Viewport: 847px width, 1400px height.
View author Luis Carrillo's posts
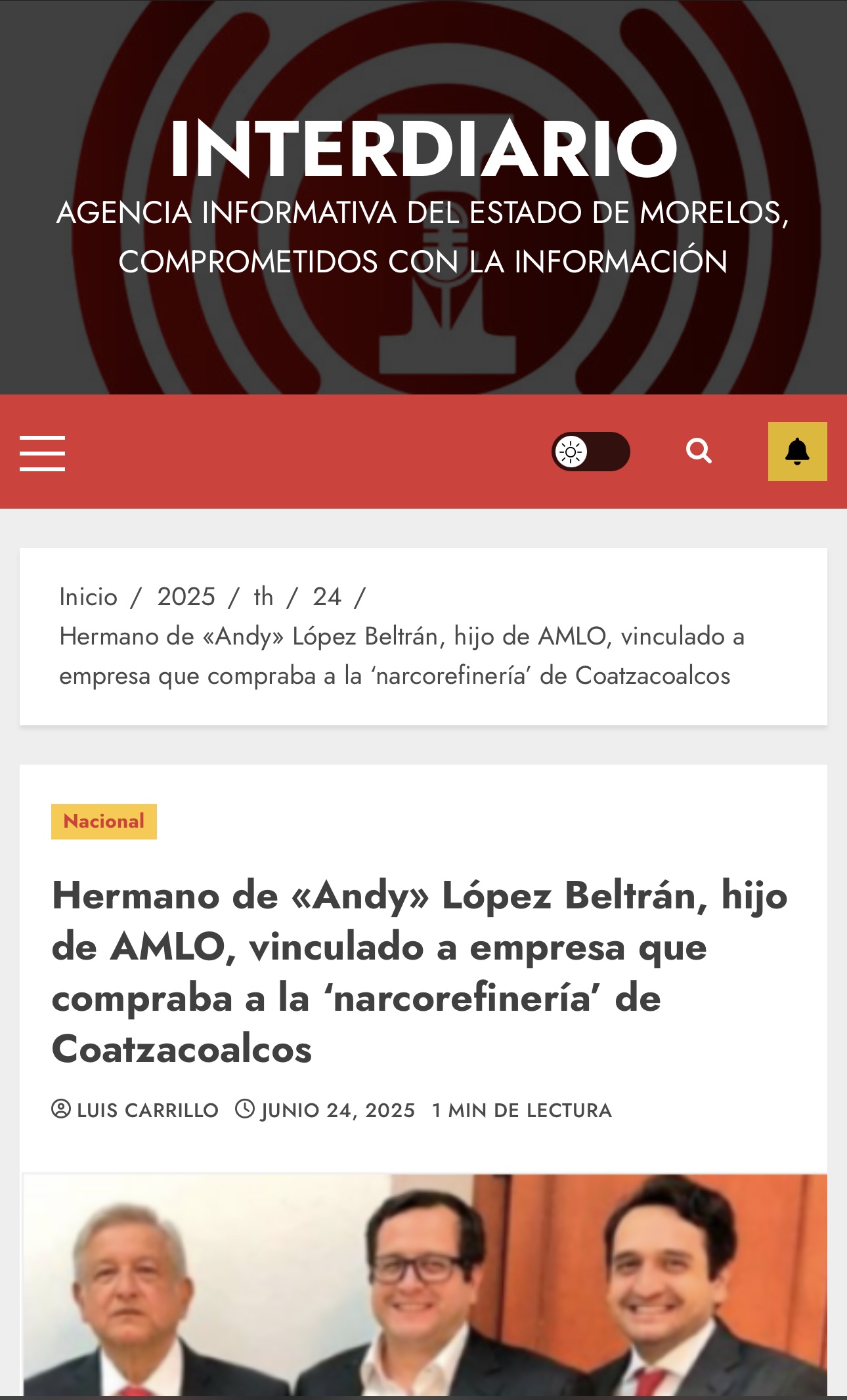point(147,1110)
